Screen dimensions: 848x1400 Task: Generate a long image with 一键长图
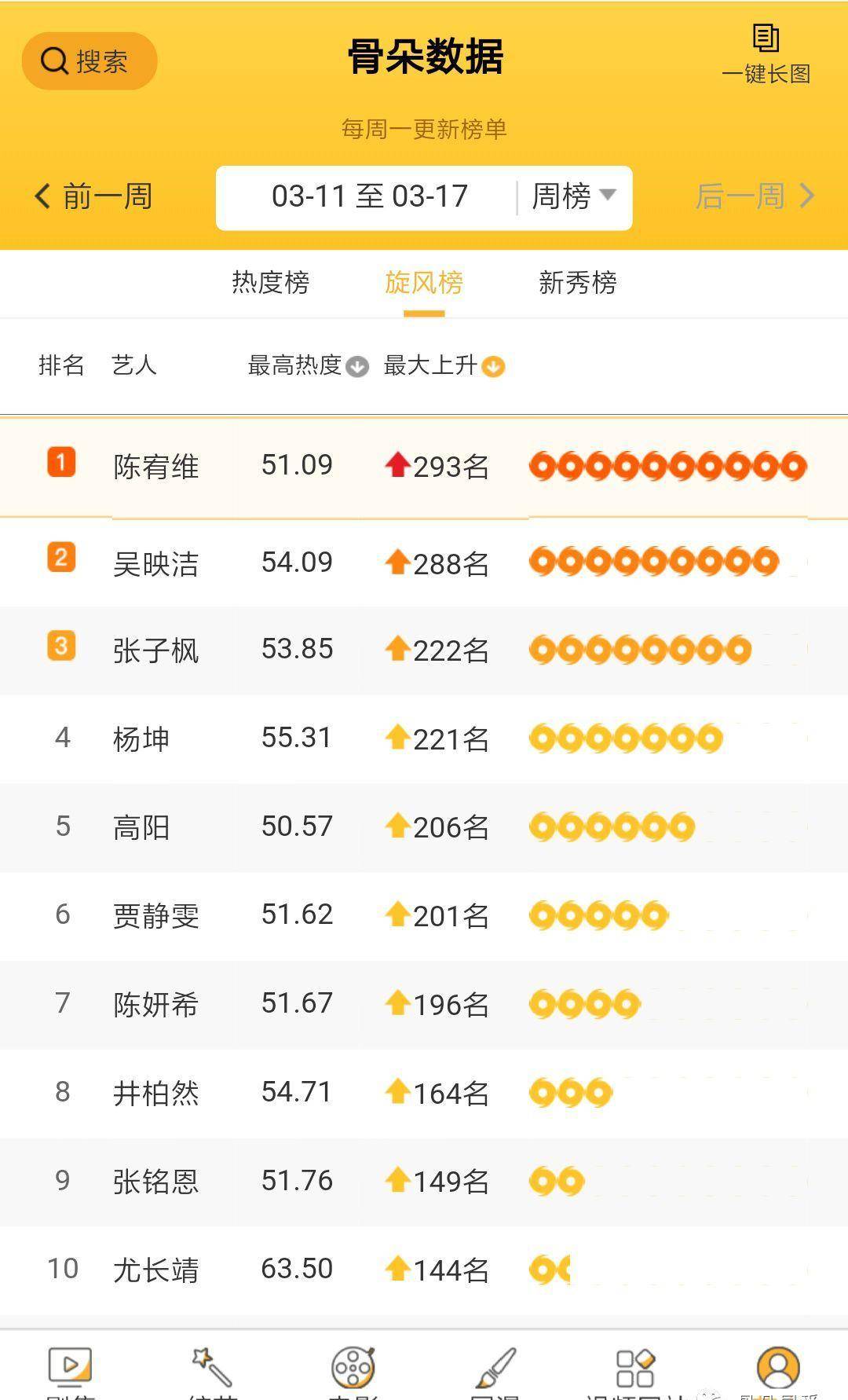pyautogui.click(x=766, y=54)
